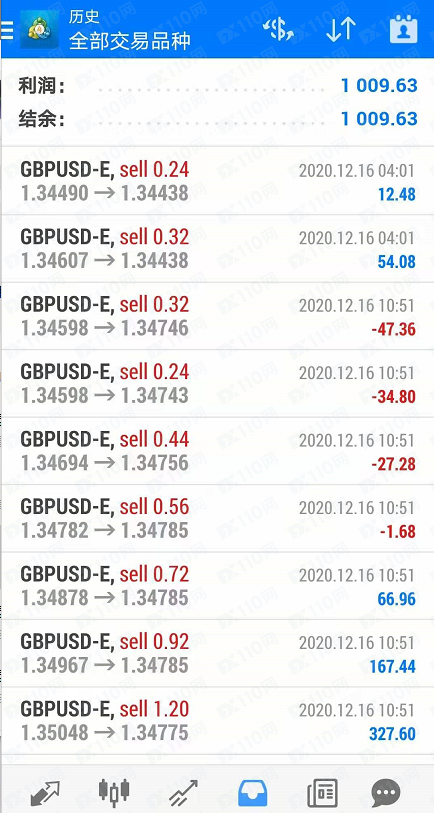Open the hamburger drawer menu
This screenshot has width=434, height=813.
[x=7, y=30]
